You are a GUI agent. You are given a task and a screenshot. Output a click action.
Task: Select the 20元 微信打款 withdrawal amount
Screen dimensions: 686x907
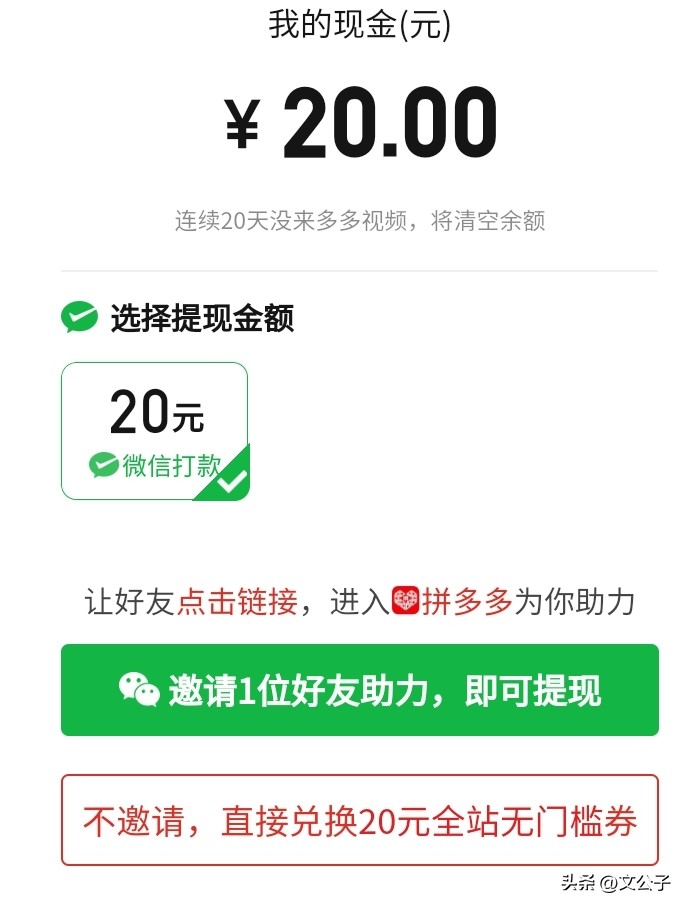click(x=155, y=431)
